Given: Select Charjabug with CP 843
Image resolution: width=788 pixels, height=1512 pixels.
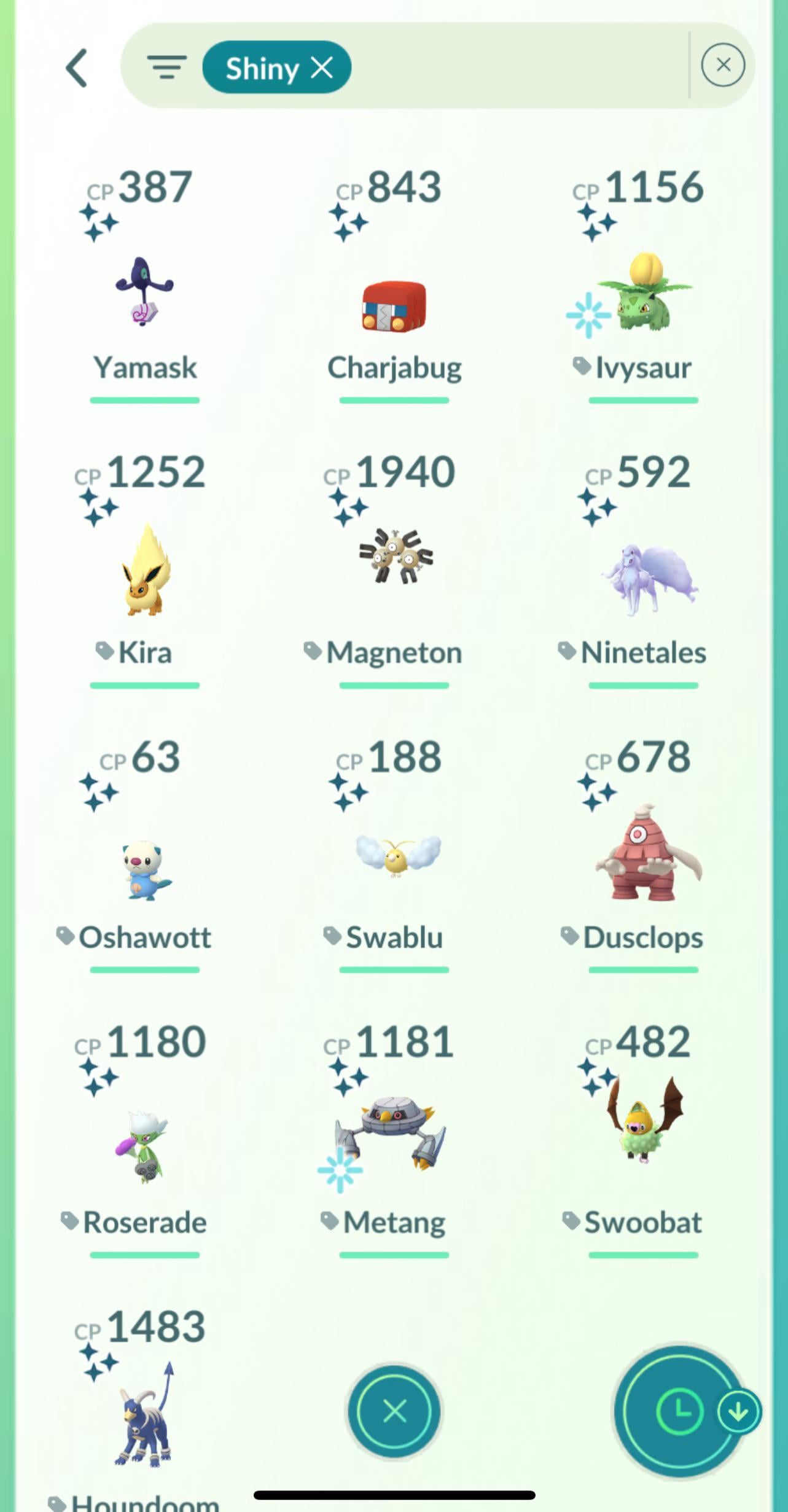Looking at the screenshot, I should click(394, 306).
